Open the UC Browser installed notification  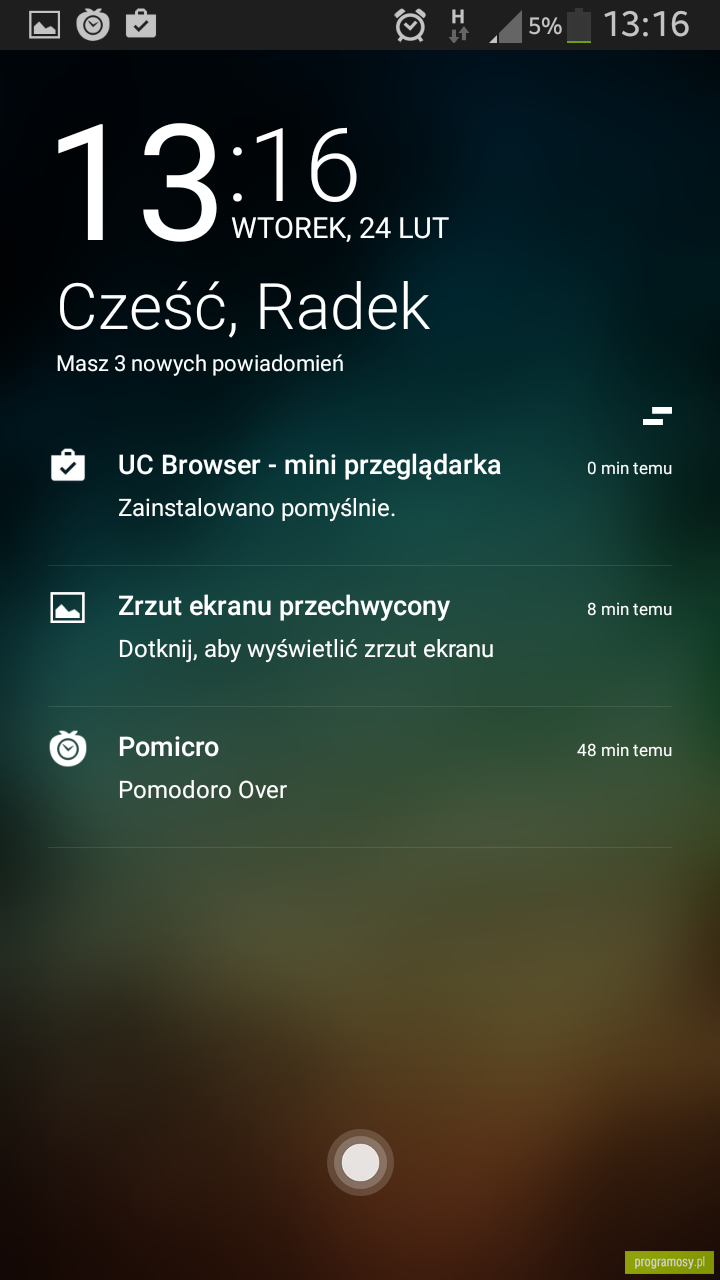coord(360,495)
